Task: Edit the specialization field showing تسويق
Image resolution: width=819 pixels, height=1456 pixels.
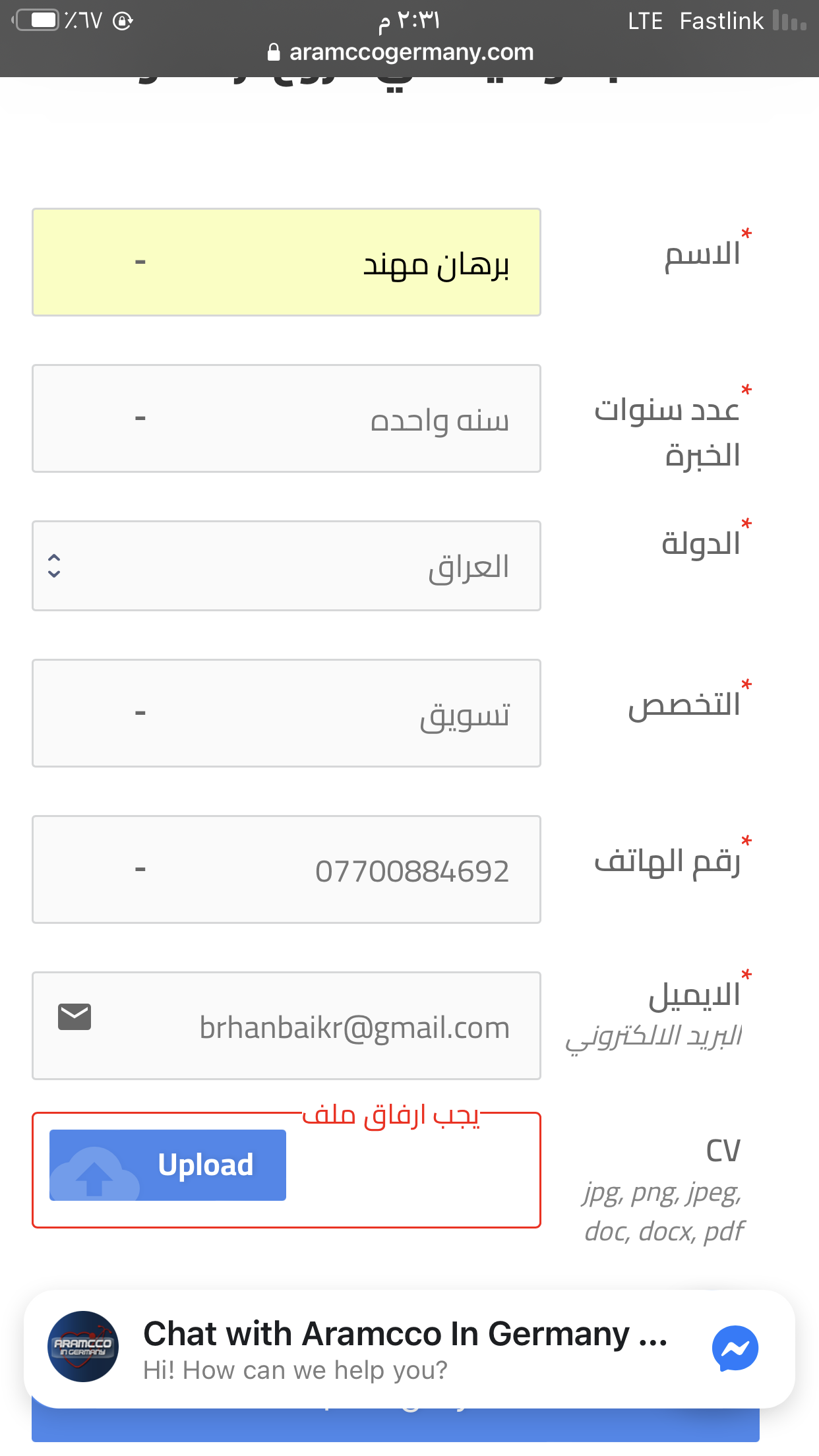Action: (286, 713)
